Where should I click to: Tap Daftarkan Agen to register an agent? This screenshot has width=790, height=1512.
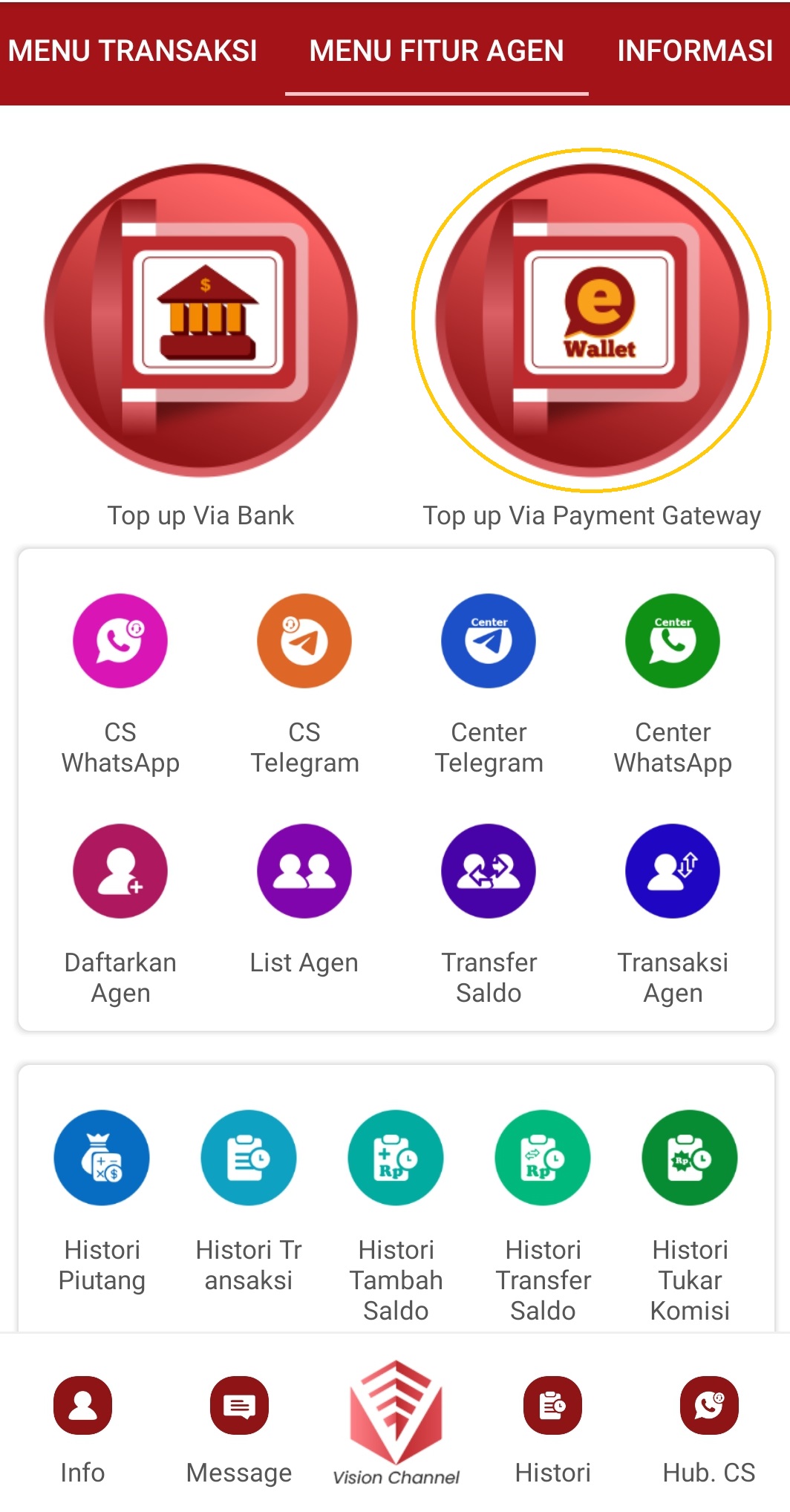[120, 871]
